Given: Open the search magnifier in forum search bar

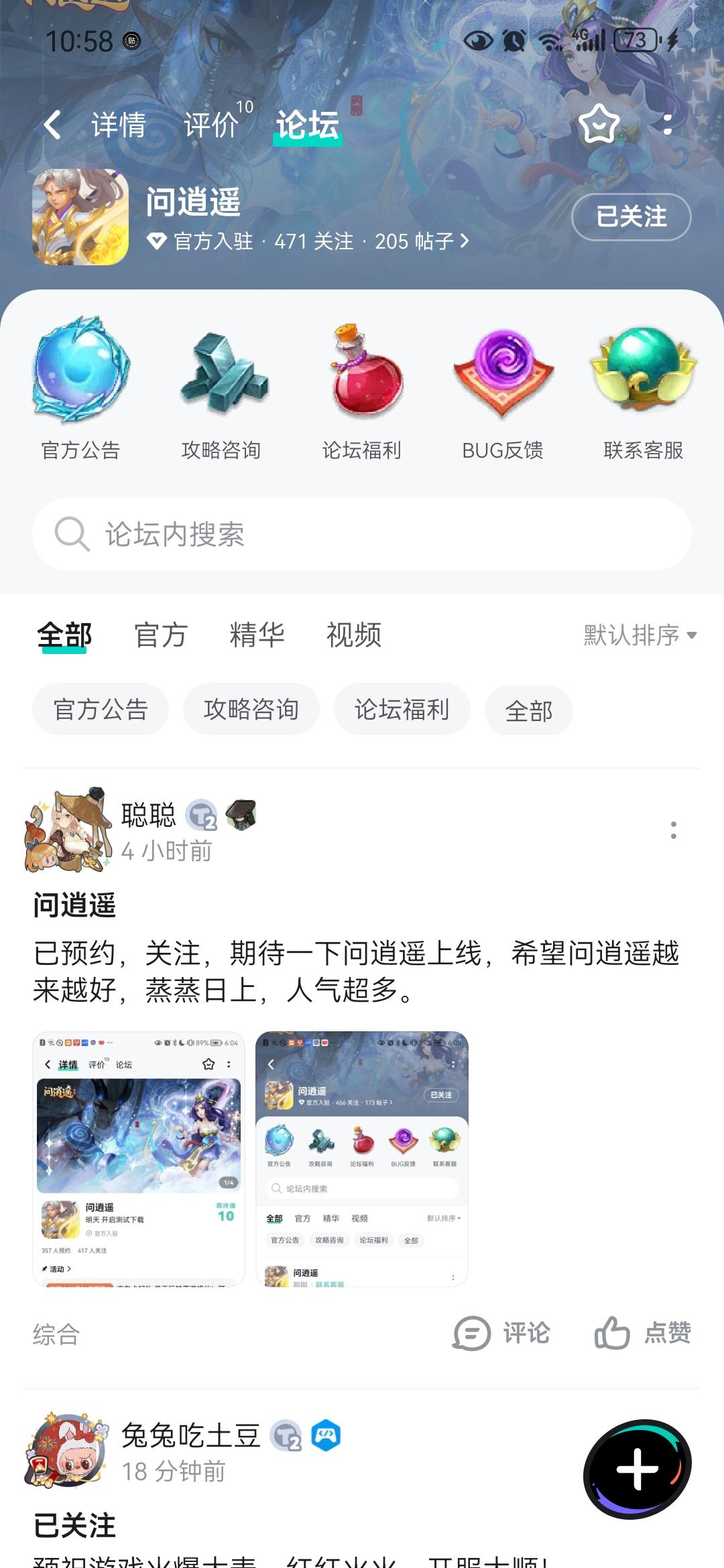Looking at the screenshot, I should pos(71,534).
